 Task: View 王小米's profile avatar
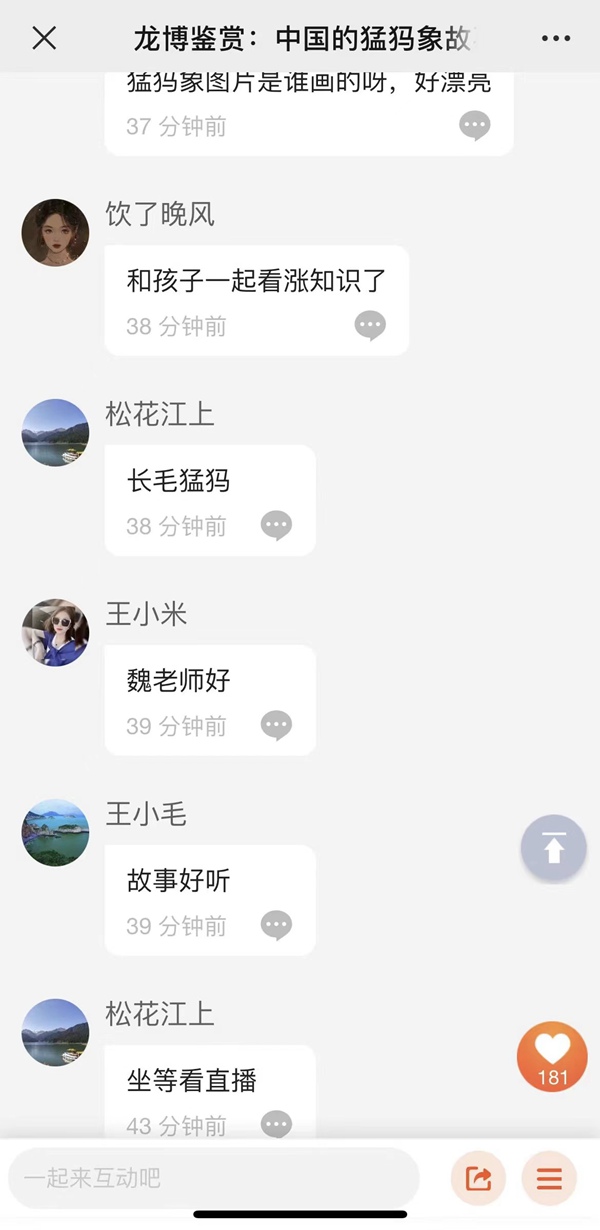(56, 632)
